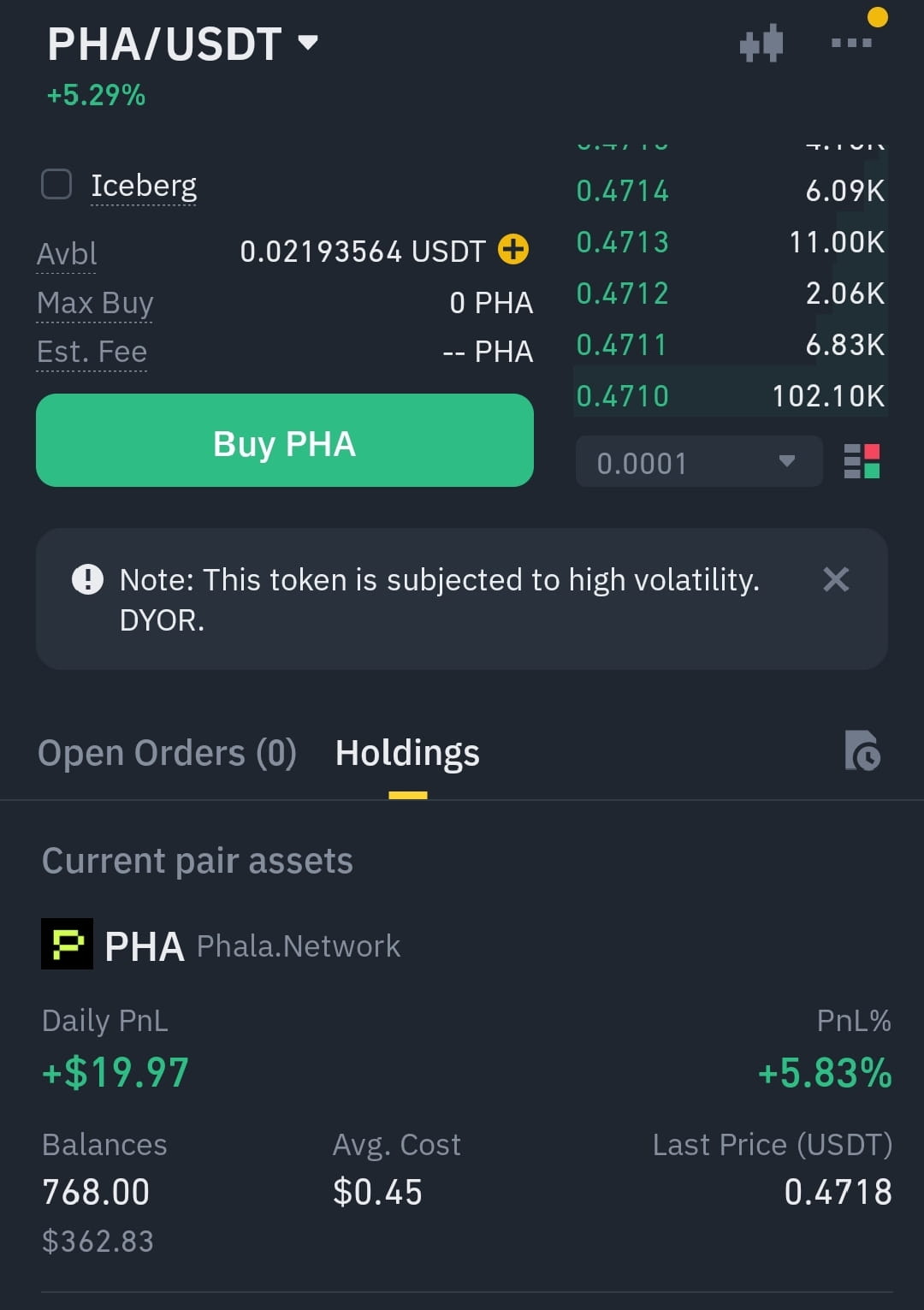Dismiss the high volatility note
The height and width of the screenshot is (1310, 924).
836,579
